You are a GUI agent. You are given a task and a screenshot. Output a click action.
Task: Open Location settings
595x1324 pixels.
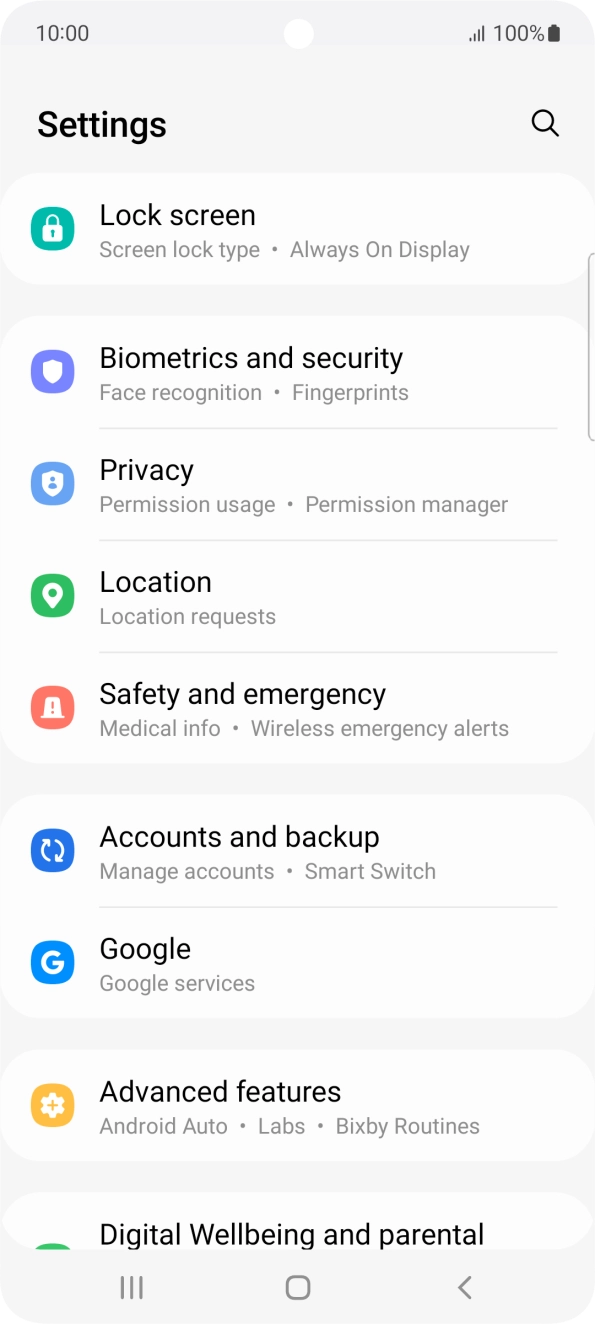[x=297, y=597]
